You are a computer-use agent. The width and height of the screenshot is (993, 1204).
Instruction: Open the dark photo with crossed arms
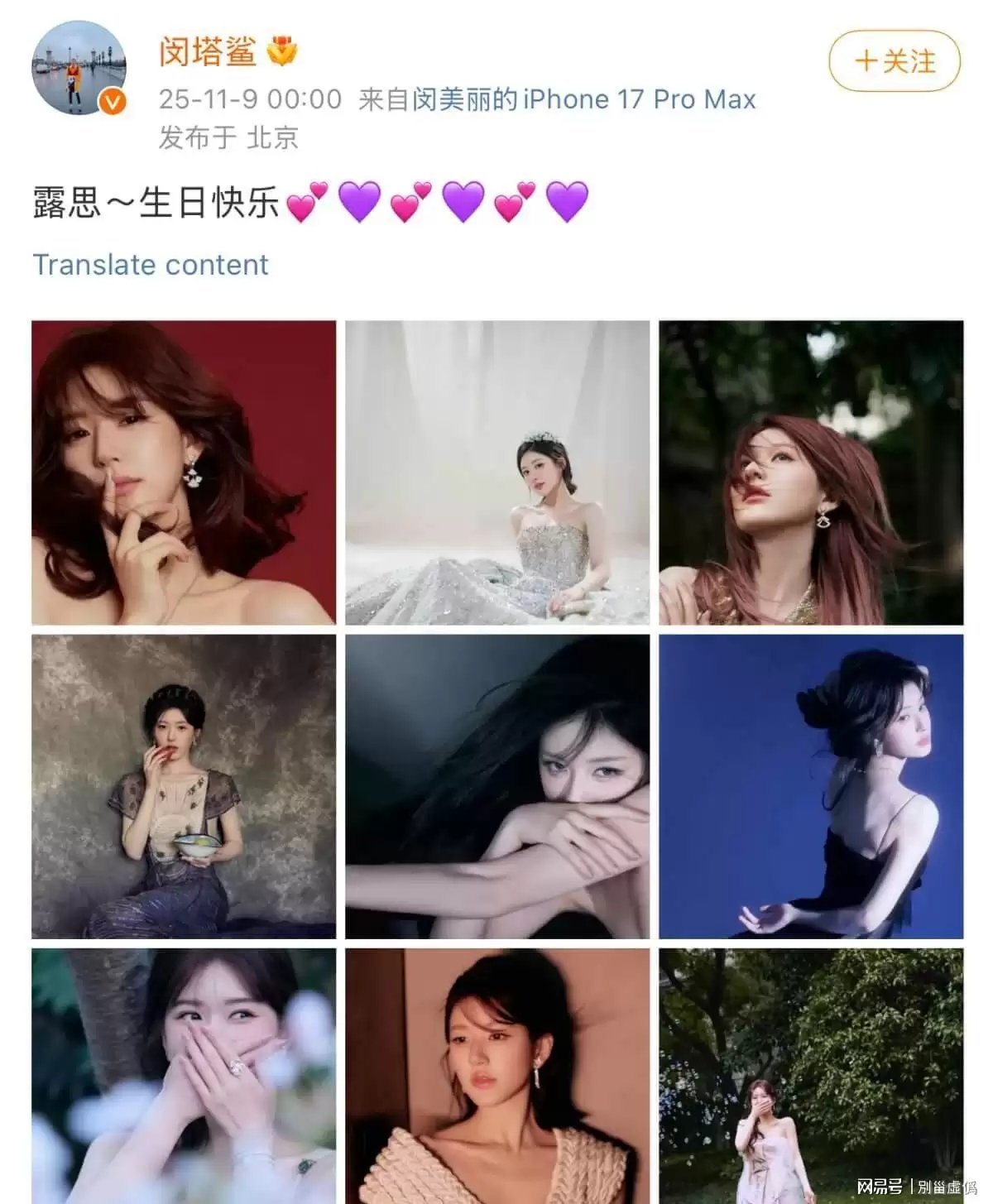(497, 786)
